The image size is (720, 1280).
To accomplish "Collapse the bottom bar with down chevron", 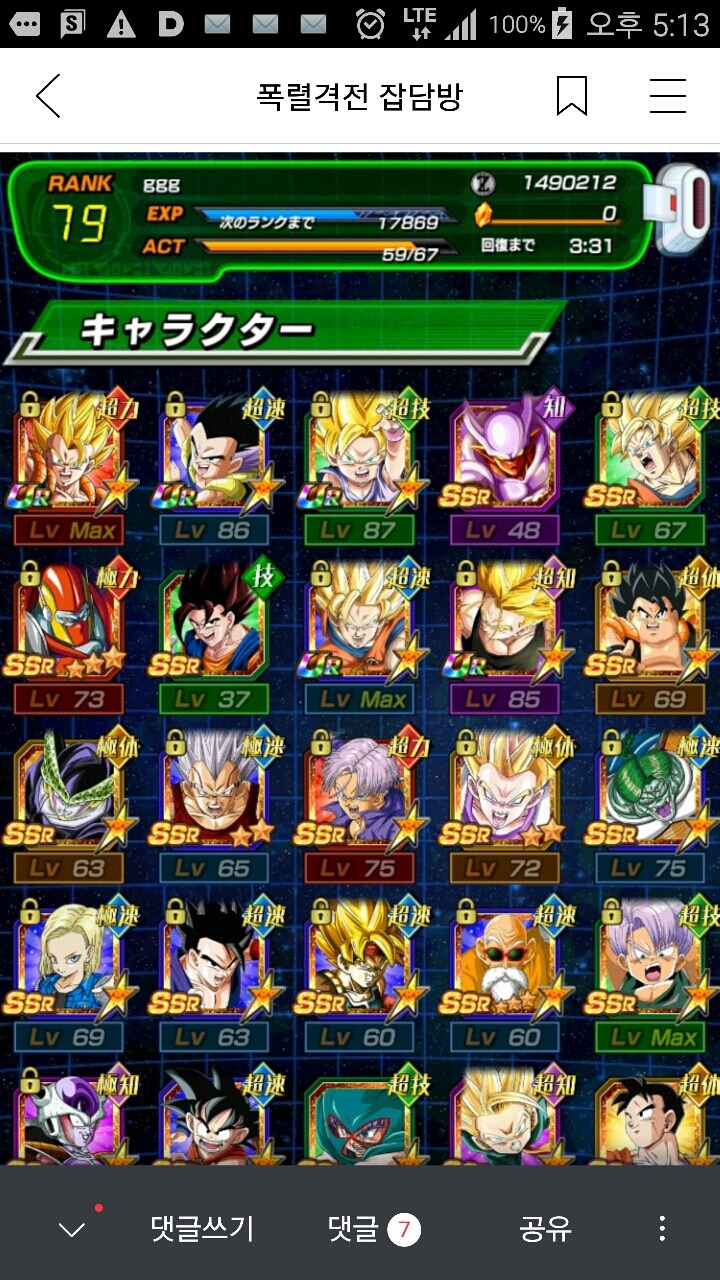I will pyautogui.click(x=72, y=1229).
